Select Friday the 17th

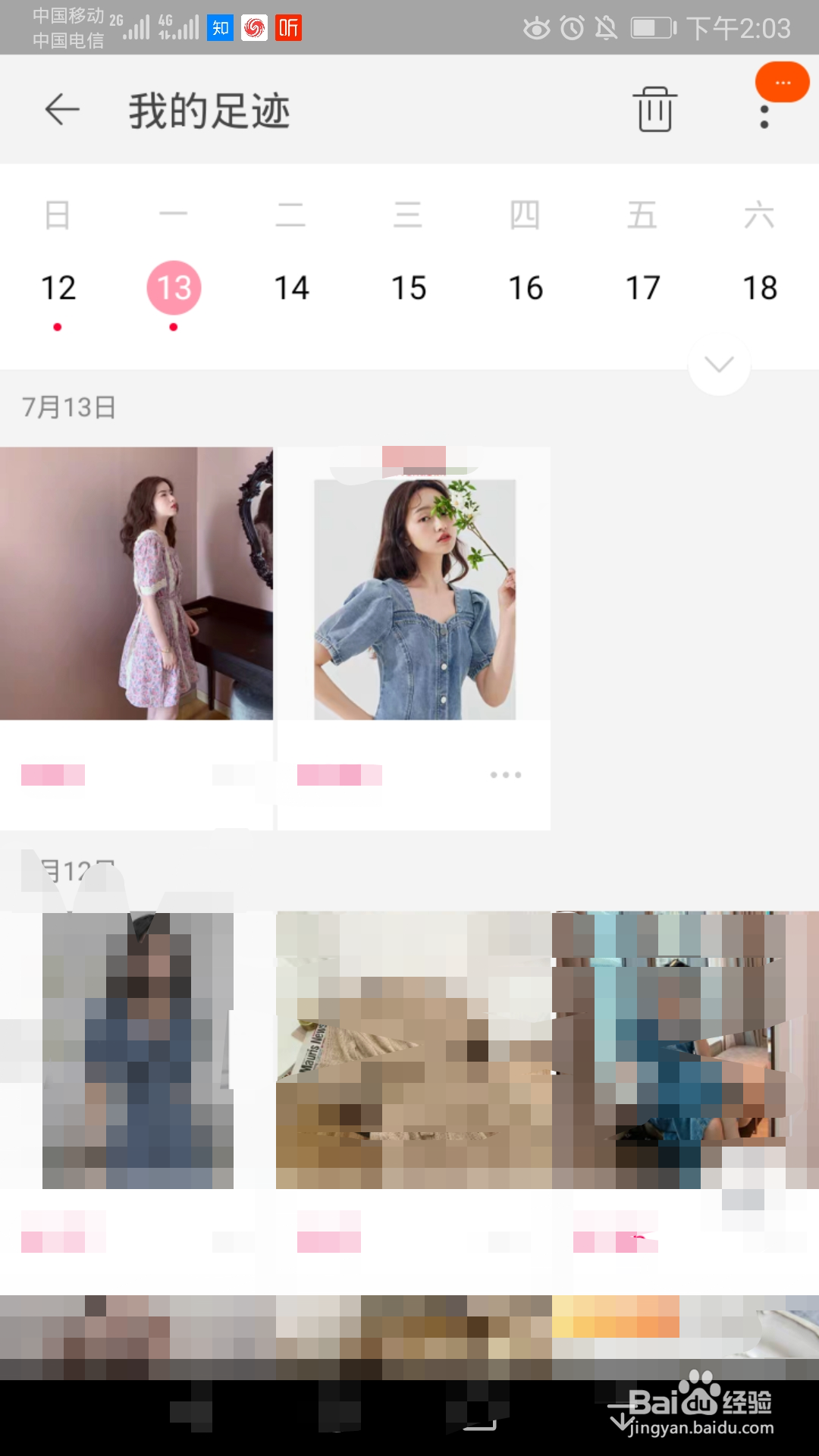tap(643, 287)
